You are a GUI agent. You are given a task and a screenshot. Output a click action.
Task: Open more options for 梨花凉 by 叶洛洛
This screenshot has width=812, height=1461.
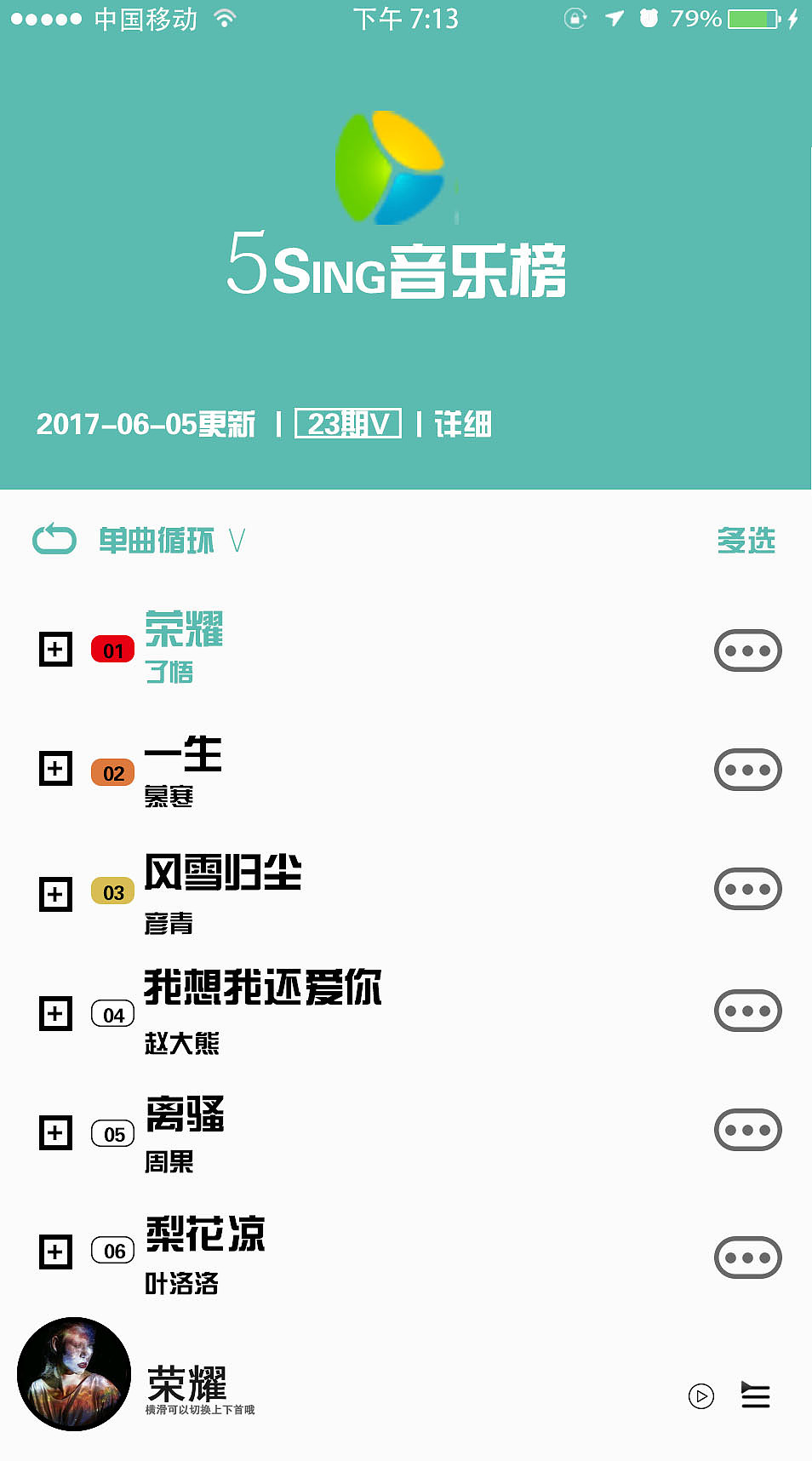747,1257
